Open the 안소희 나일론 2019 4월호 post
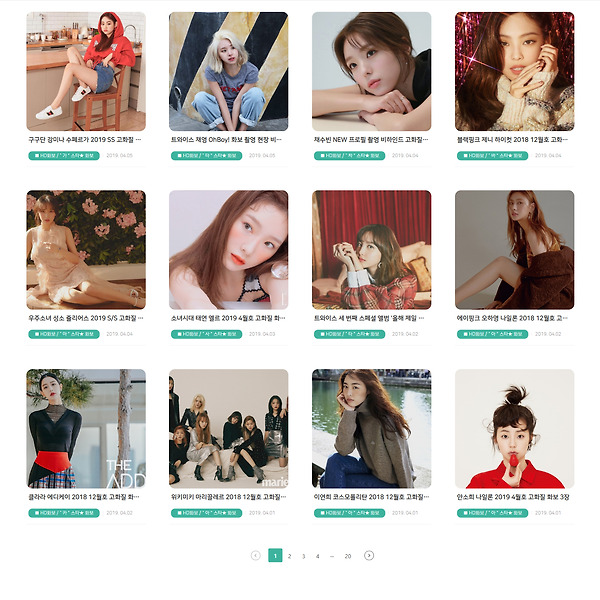 coord(514,428)
